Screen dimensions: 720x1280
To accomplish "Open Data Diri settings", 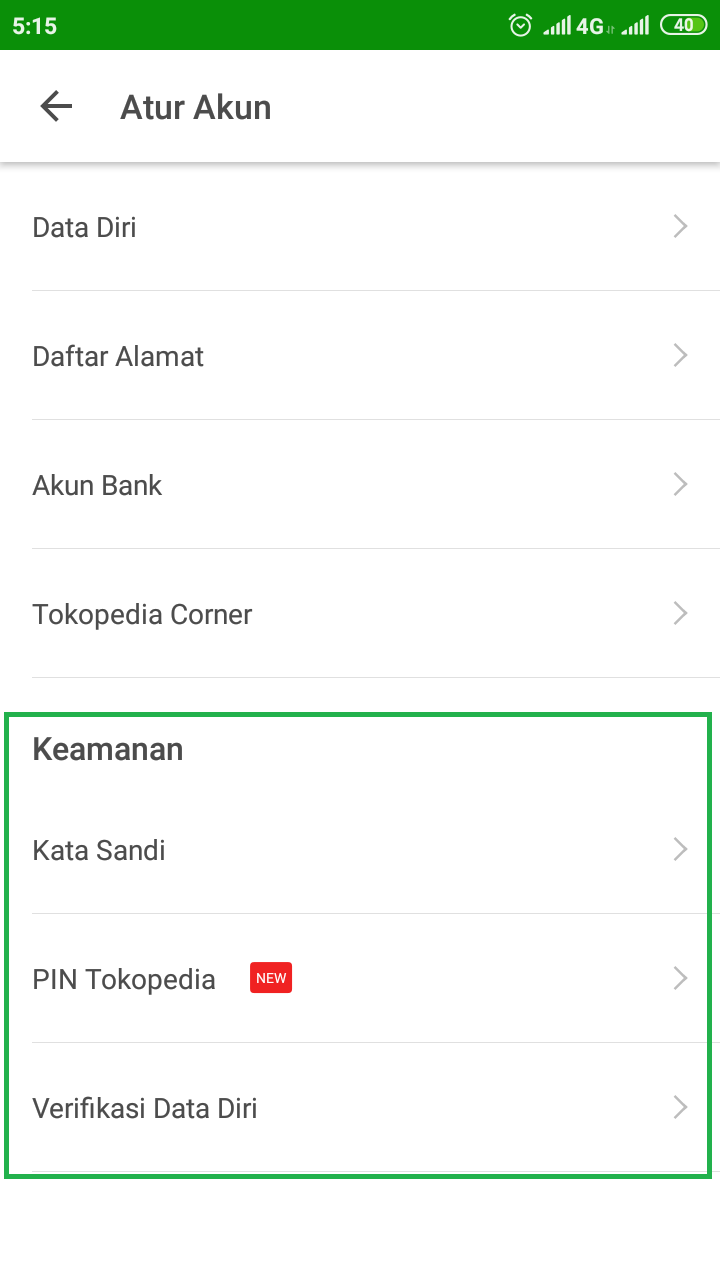I will 360,227.
